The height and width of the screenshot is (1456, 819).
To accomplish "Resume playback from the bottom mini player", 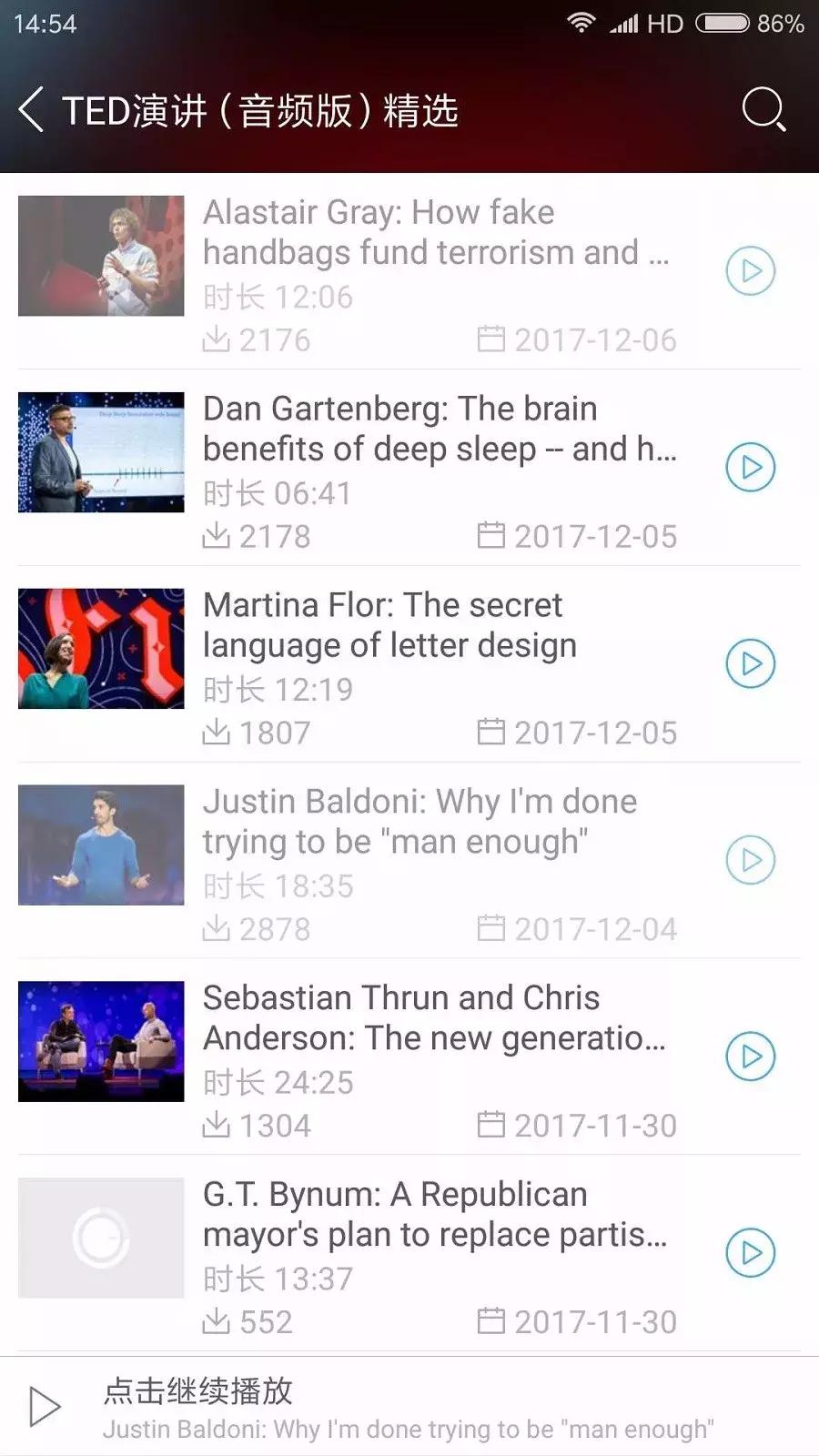I will click(44, 1407).
